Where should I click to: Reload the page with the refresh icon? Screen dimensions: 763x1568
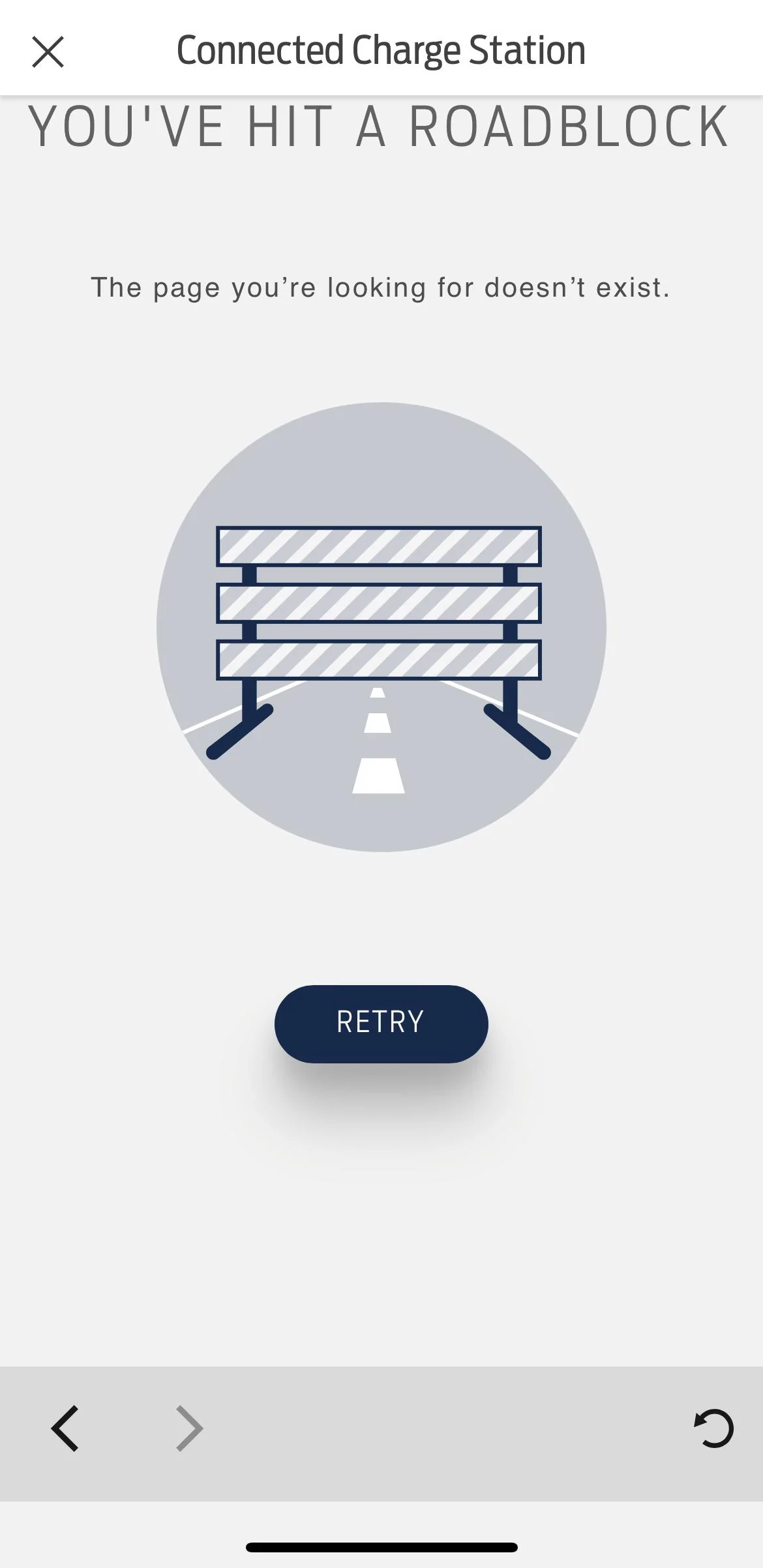pyautogui.click(x=714, y=1428)
